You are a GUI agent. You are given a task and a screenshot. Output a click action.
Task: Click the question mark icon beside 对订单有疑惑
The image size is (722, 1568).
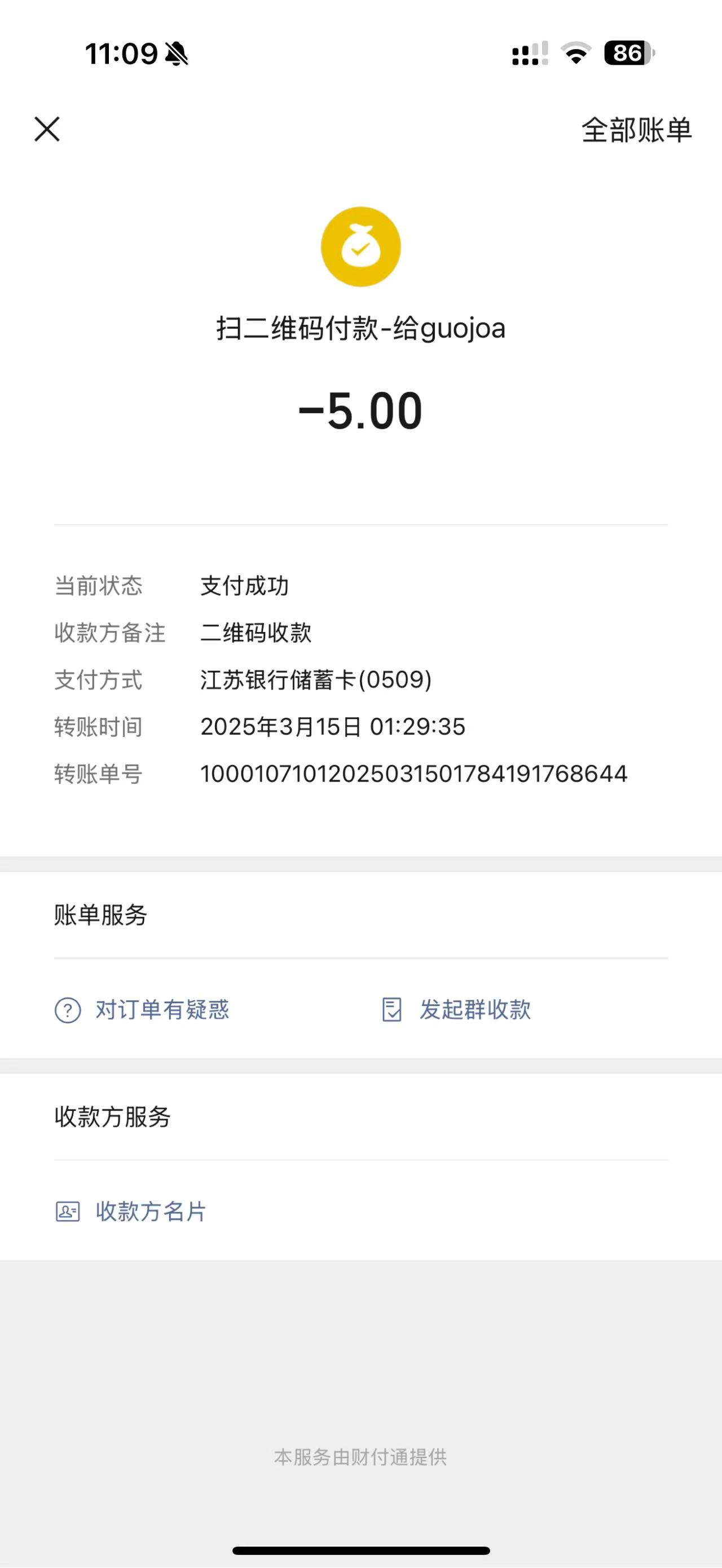pyautogui.click(x=68, y=1010)
